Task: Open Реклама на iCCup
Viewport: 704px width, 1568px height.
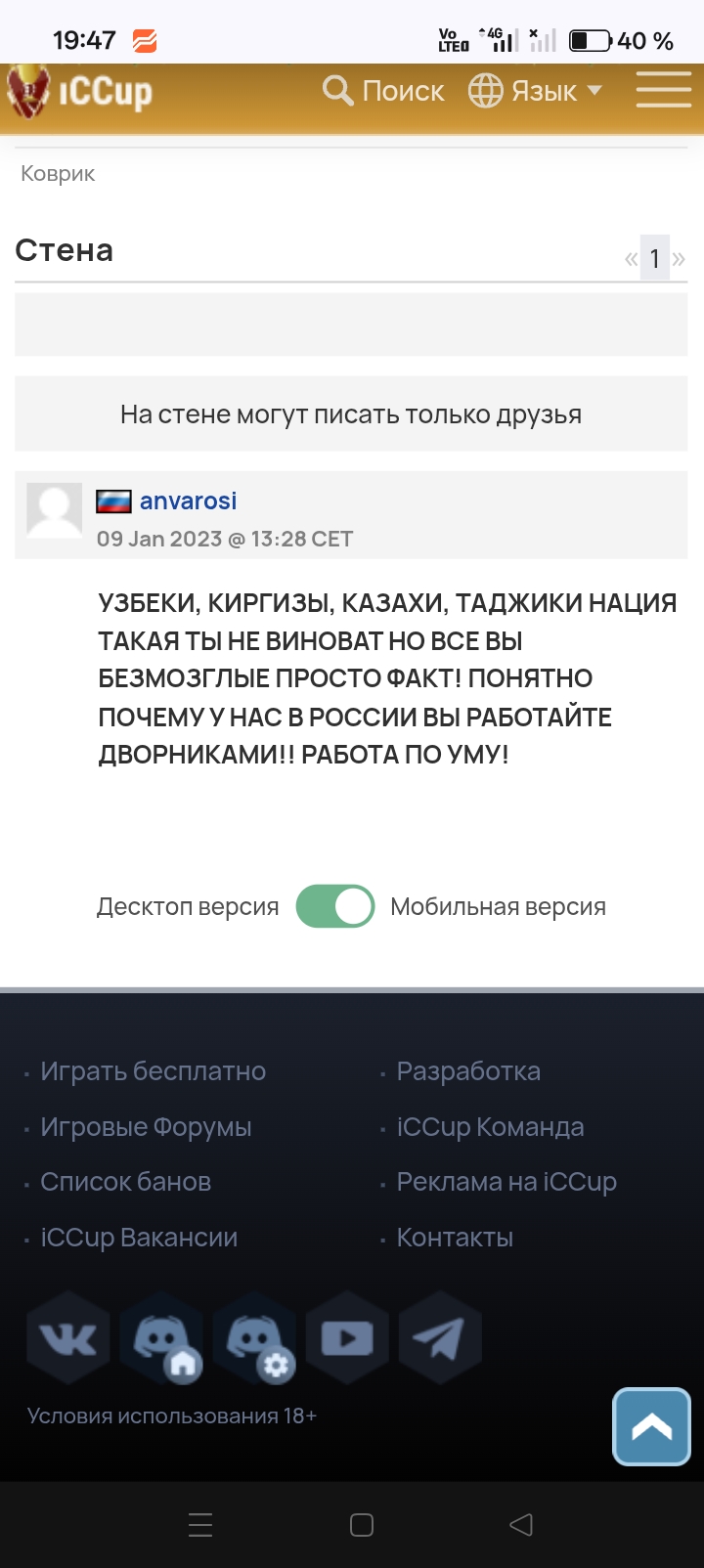Action: (x=506, y=1182)
